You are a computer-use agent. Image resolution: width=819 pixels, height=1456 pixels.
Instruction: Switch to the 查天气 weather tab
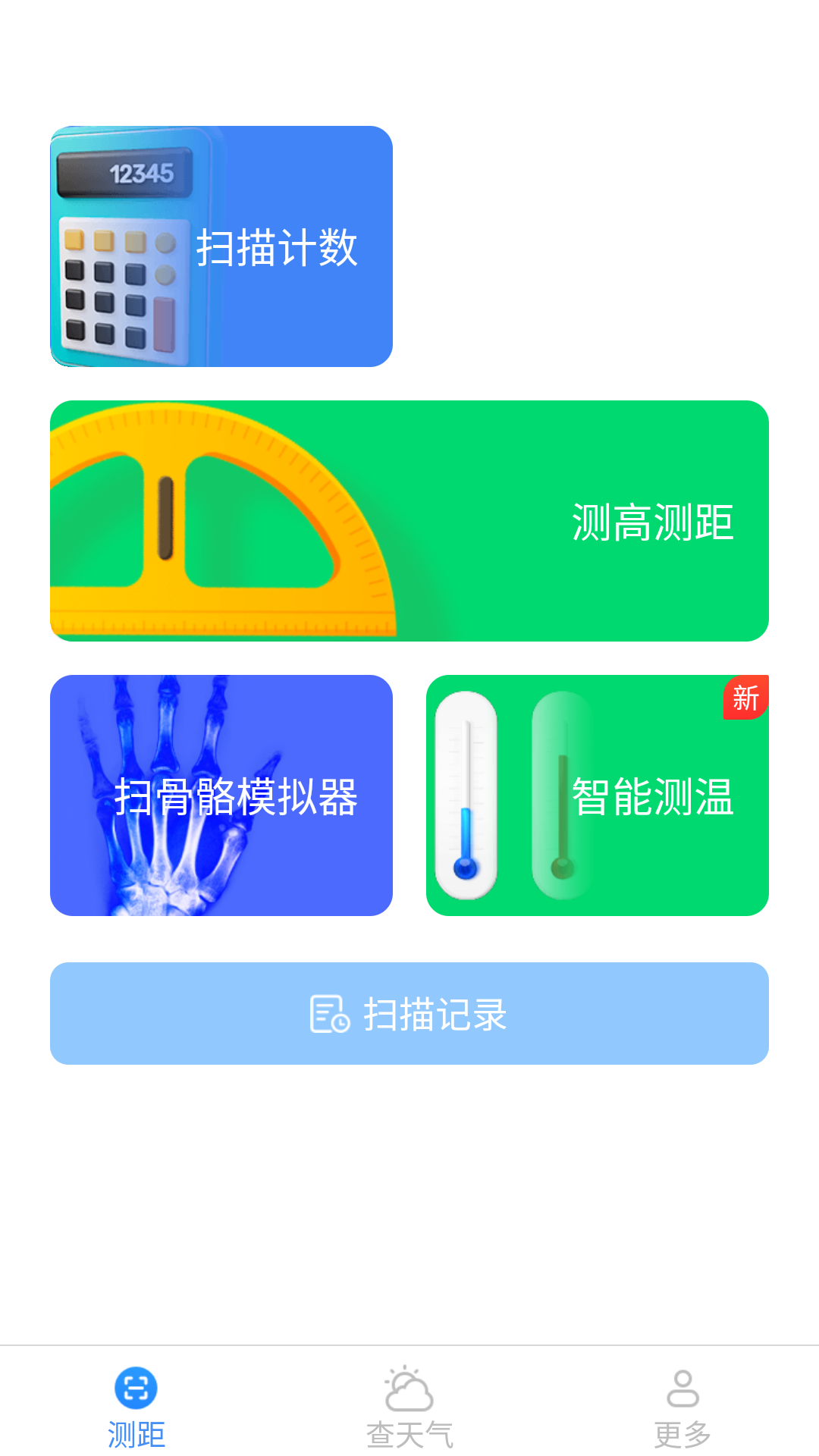(409, 1407)
